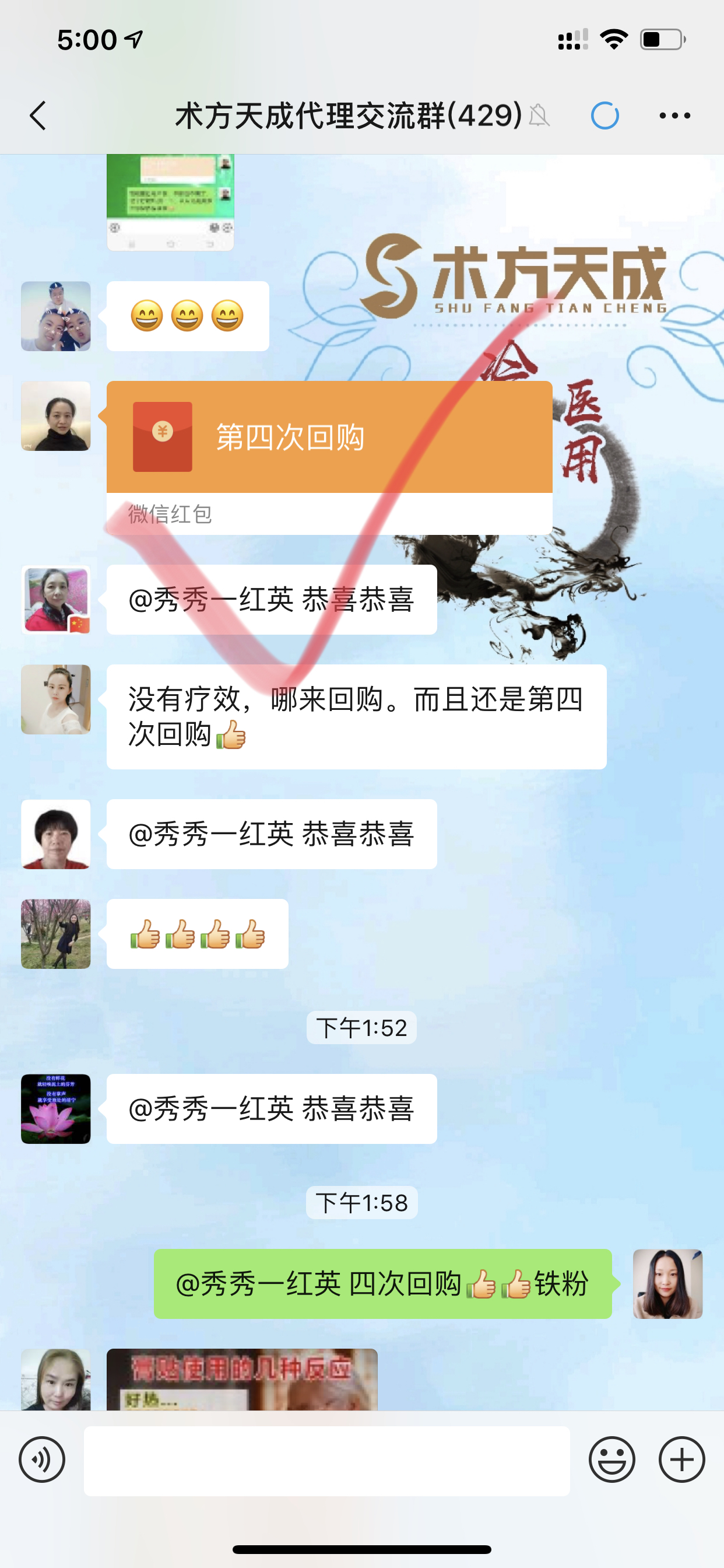Open avatar of the 没有疗效 message sender
This screenshot has height=1568, width=724.
click(56, 699)
